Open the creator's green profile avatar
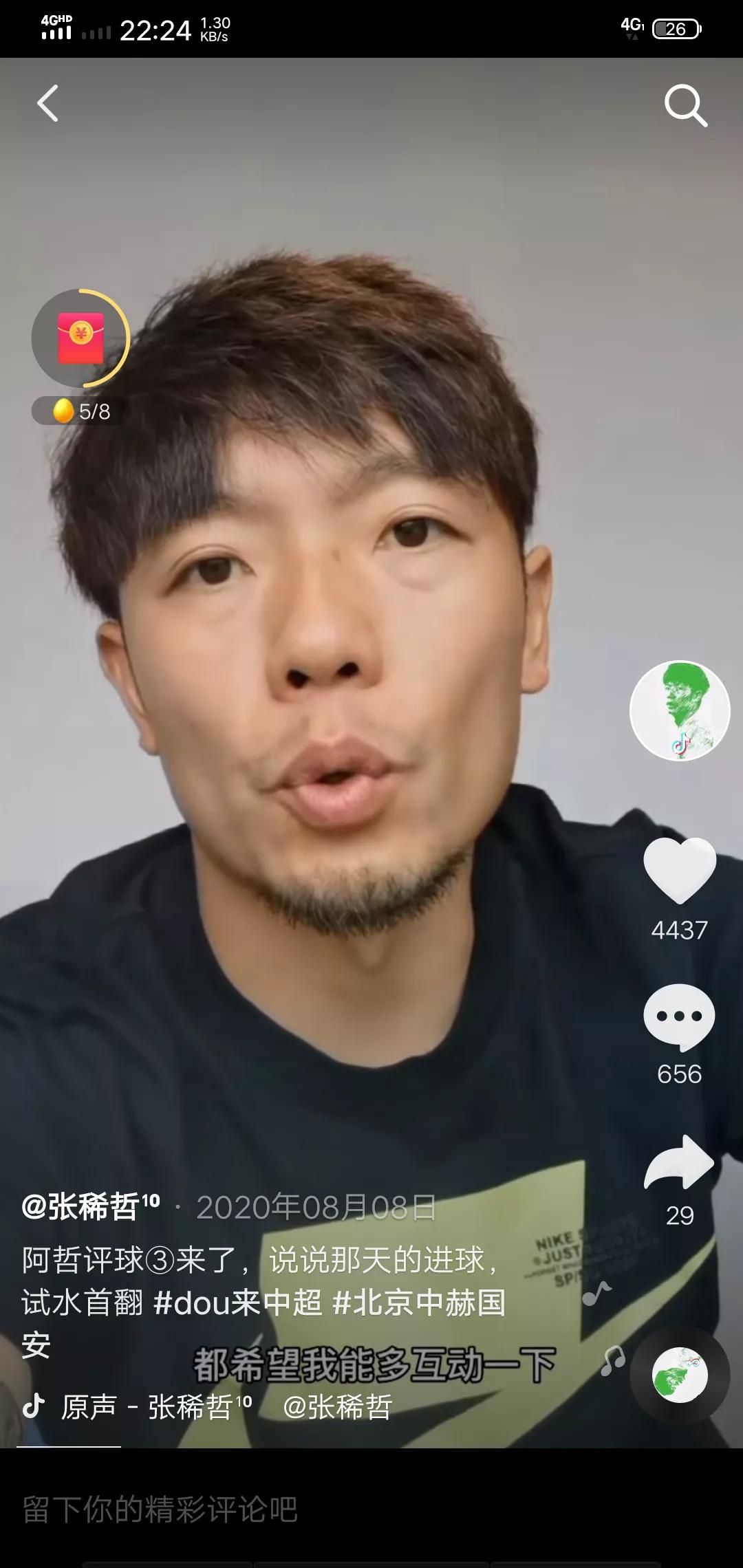This screenshot has height=1568, width=743. point(680,710)
